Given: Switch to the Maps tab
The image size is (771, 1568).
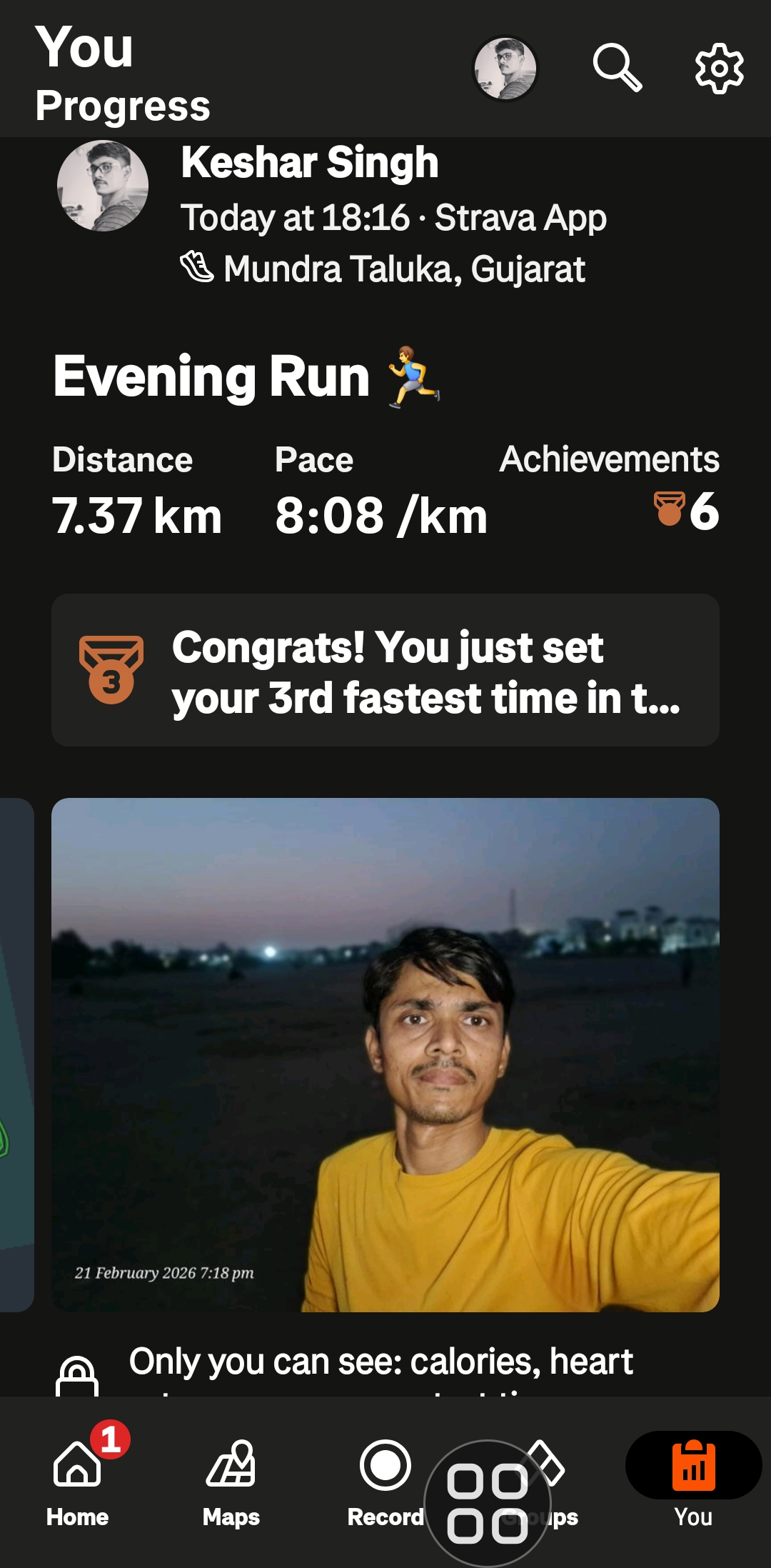Looking at the screenshot, I should (231, 1482).
